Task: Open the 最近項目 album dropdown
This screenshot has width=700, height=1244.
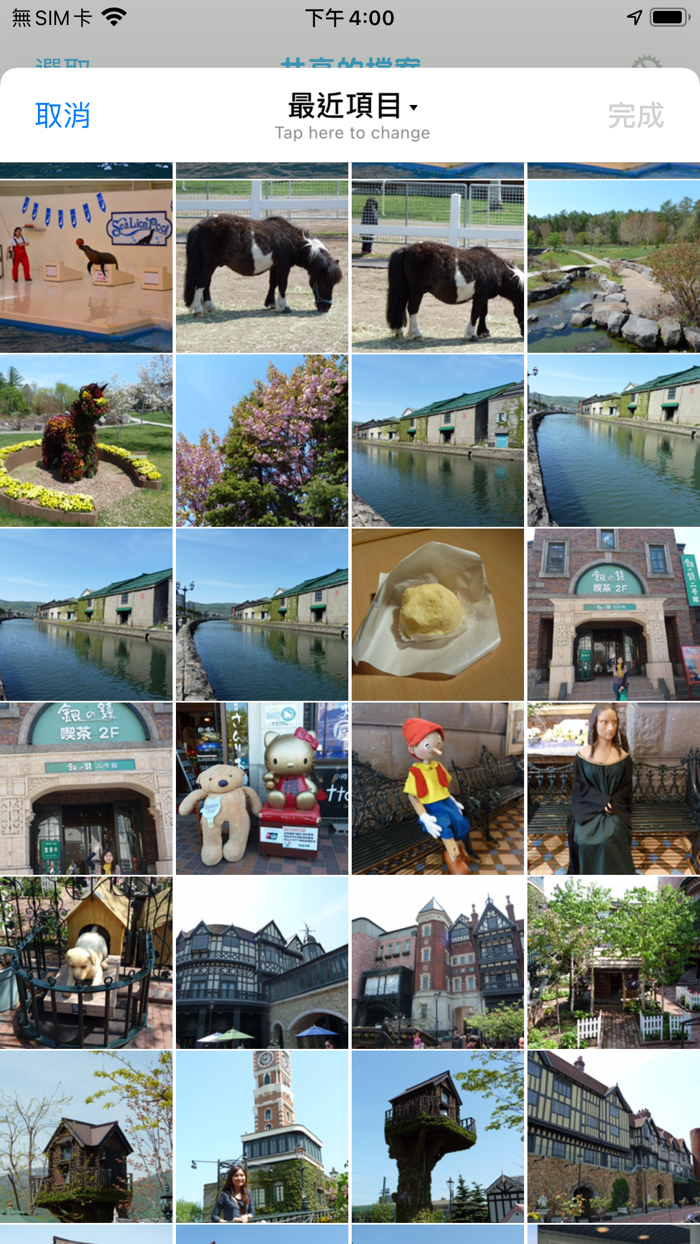Action: click(x=352, y=106)
